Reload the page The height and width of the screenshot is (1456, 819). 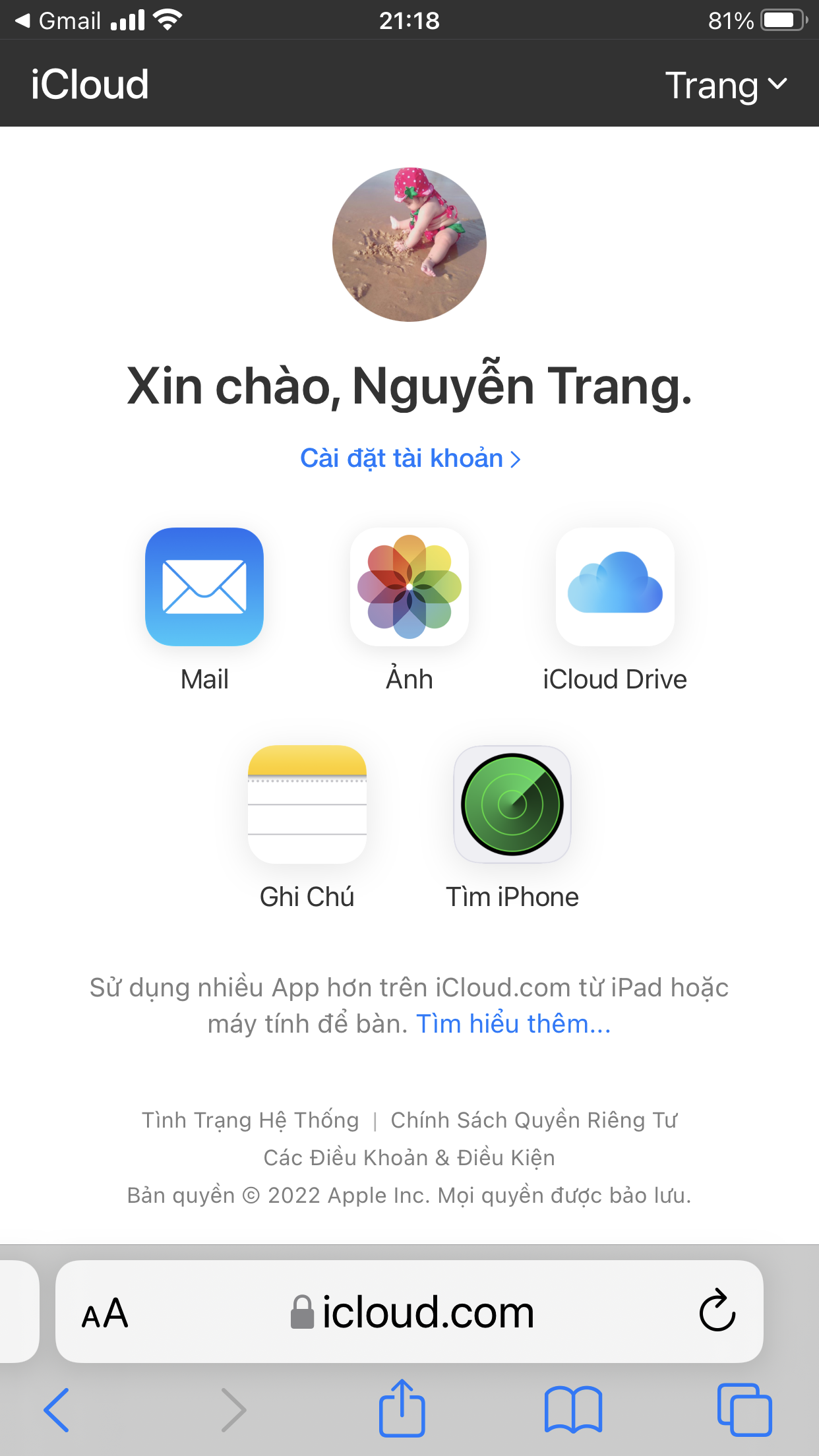(717, 1310)
